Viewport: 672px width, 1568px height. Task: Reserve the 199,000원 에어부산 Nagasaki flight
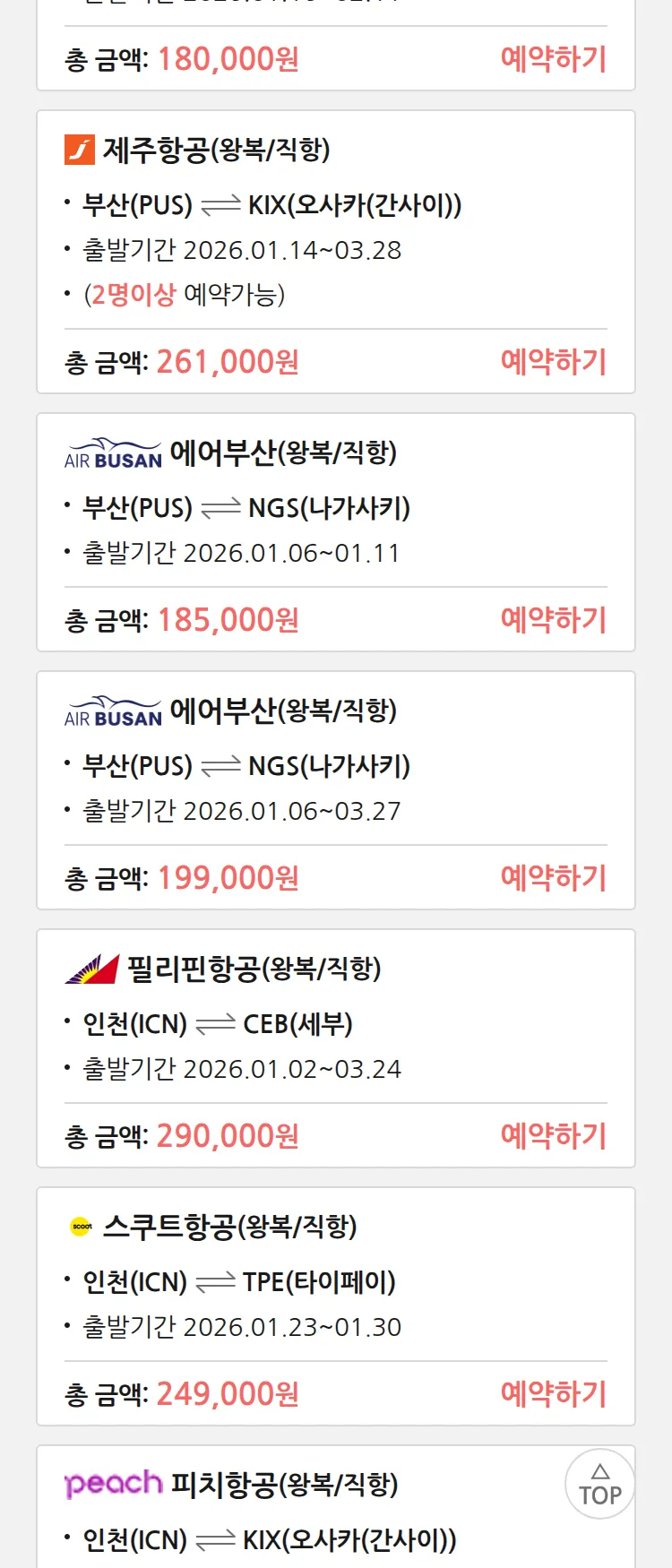553,878
